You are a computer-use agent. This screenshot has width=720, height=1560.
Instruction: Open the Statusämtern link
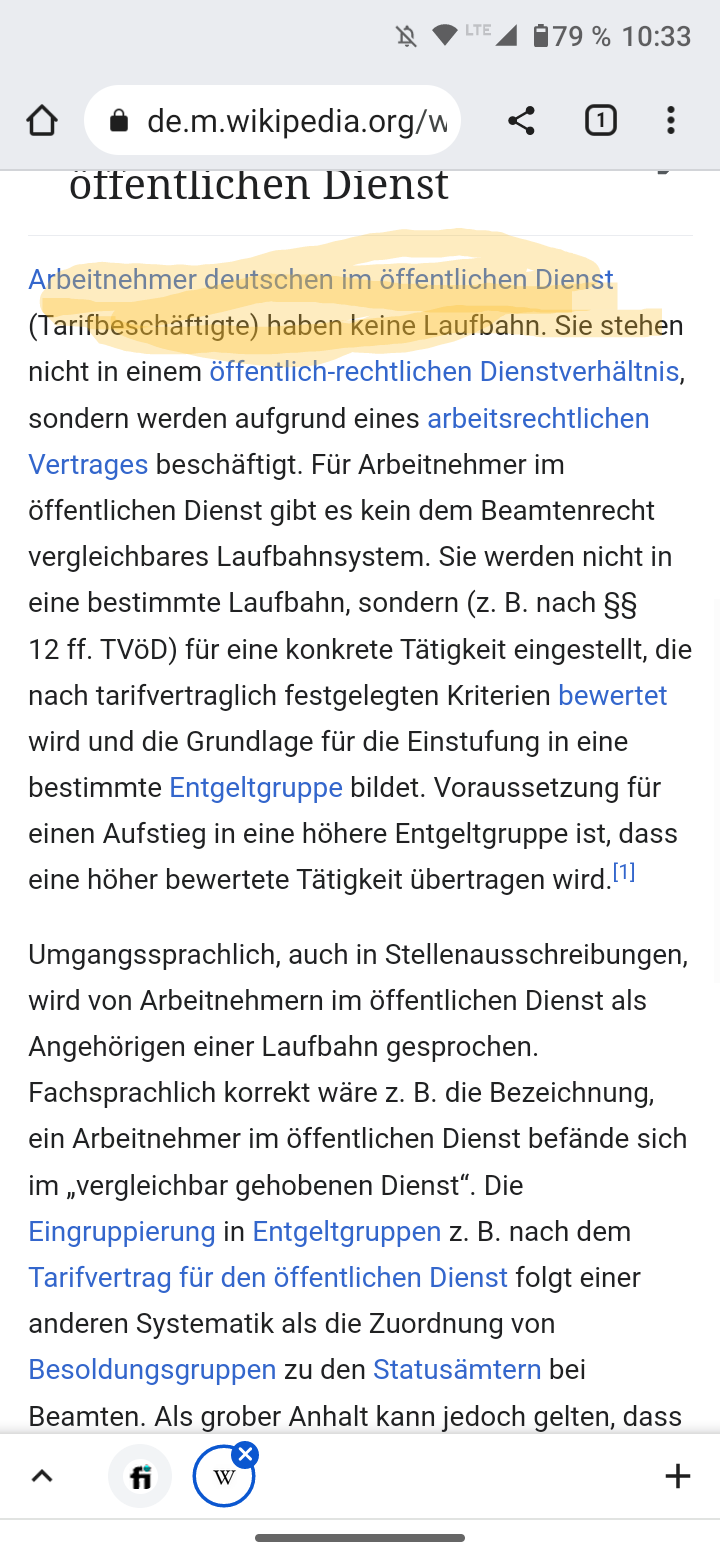[x=457, y=1369]
